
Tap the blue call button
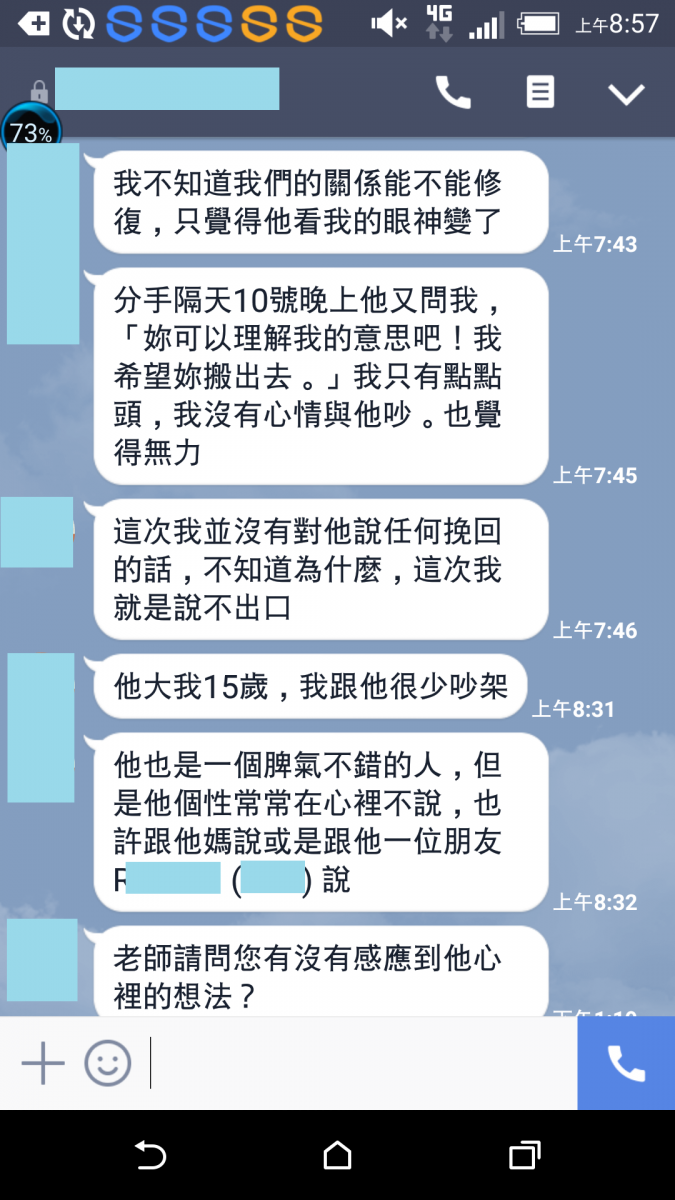[626, 1063]
